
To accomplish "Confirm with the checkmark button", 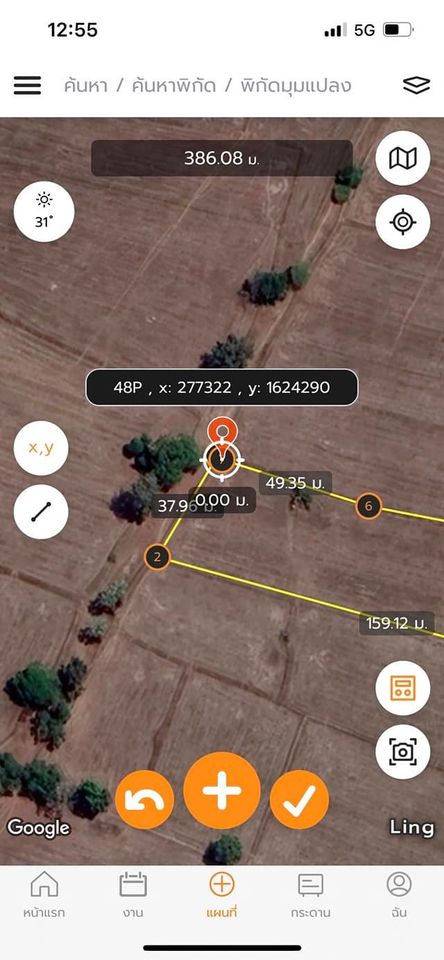I will pos(299,800).
